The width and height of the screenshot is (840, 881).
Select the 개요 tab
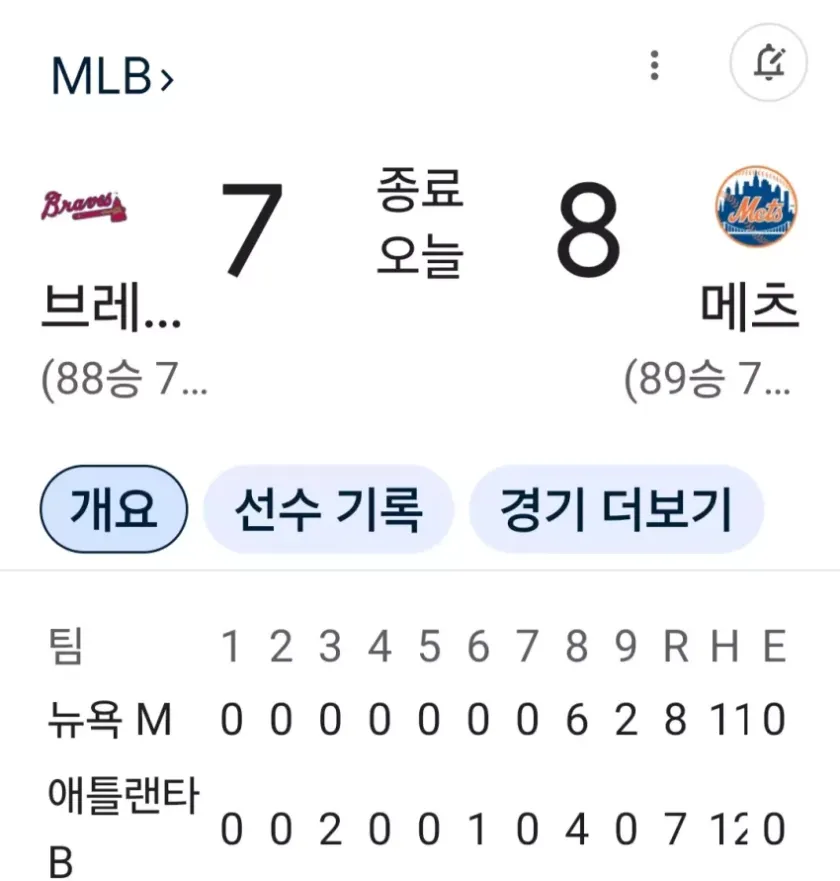[114, 510]
